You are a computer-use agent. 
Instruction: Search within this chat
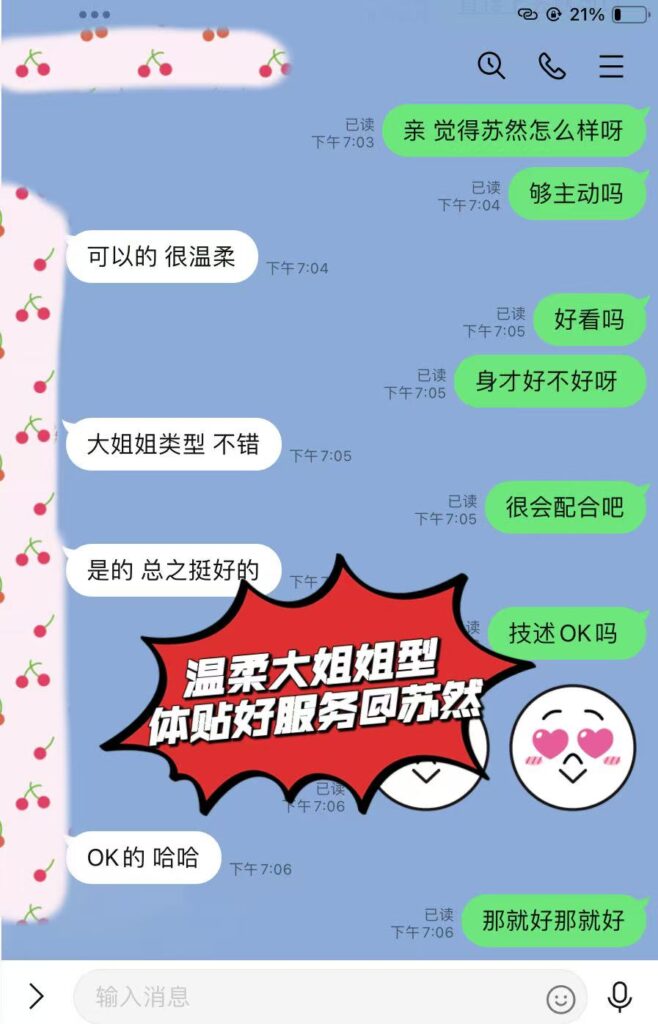click(x=491, y=66)
